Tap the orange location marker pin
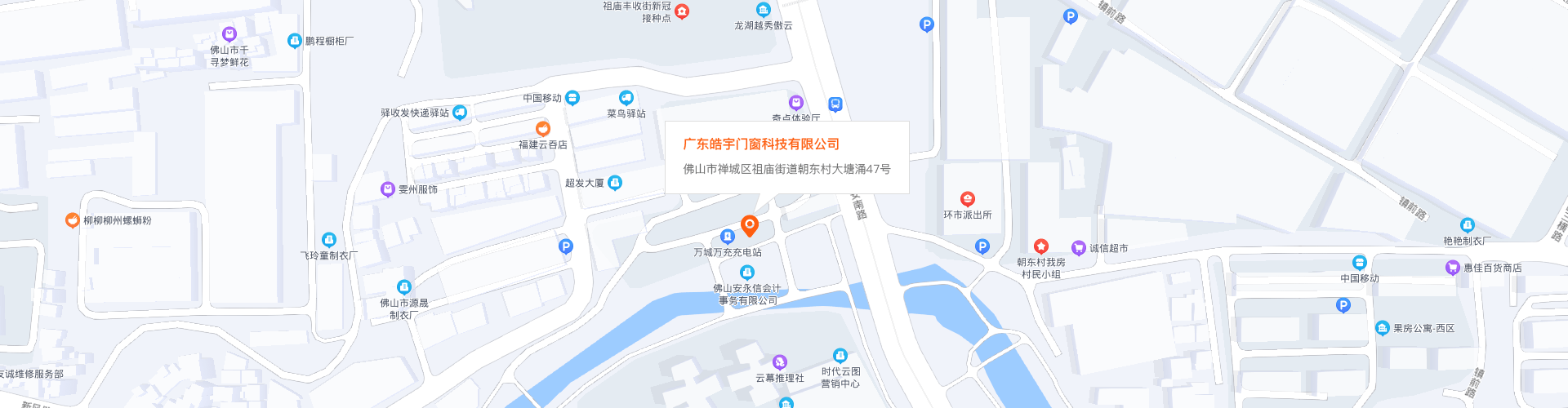This screenshot has height=408, width=1568. [749, 224]
